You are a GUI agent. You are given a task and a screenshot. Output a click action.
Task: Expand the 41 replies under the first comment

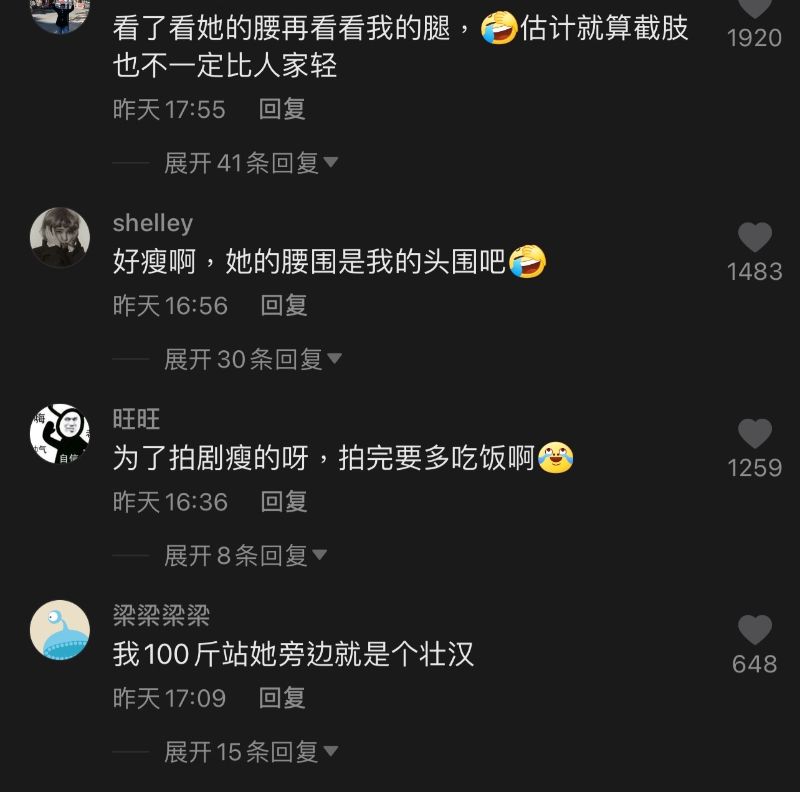click(x=251, y=162)
